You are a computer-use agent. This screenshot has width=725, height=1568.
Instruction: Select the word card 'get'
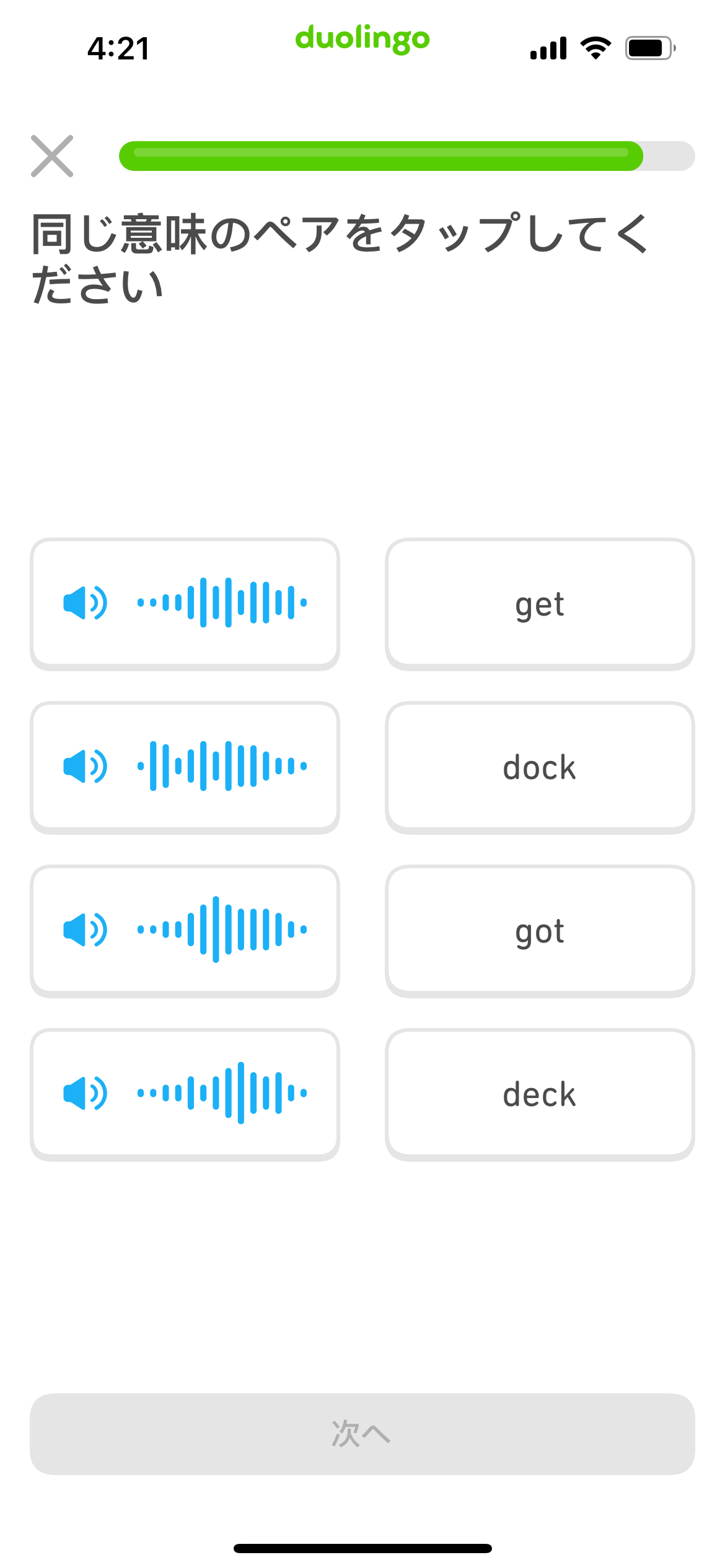(539, 603)
